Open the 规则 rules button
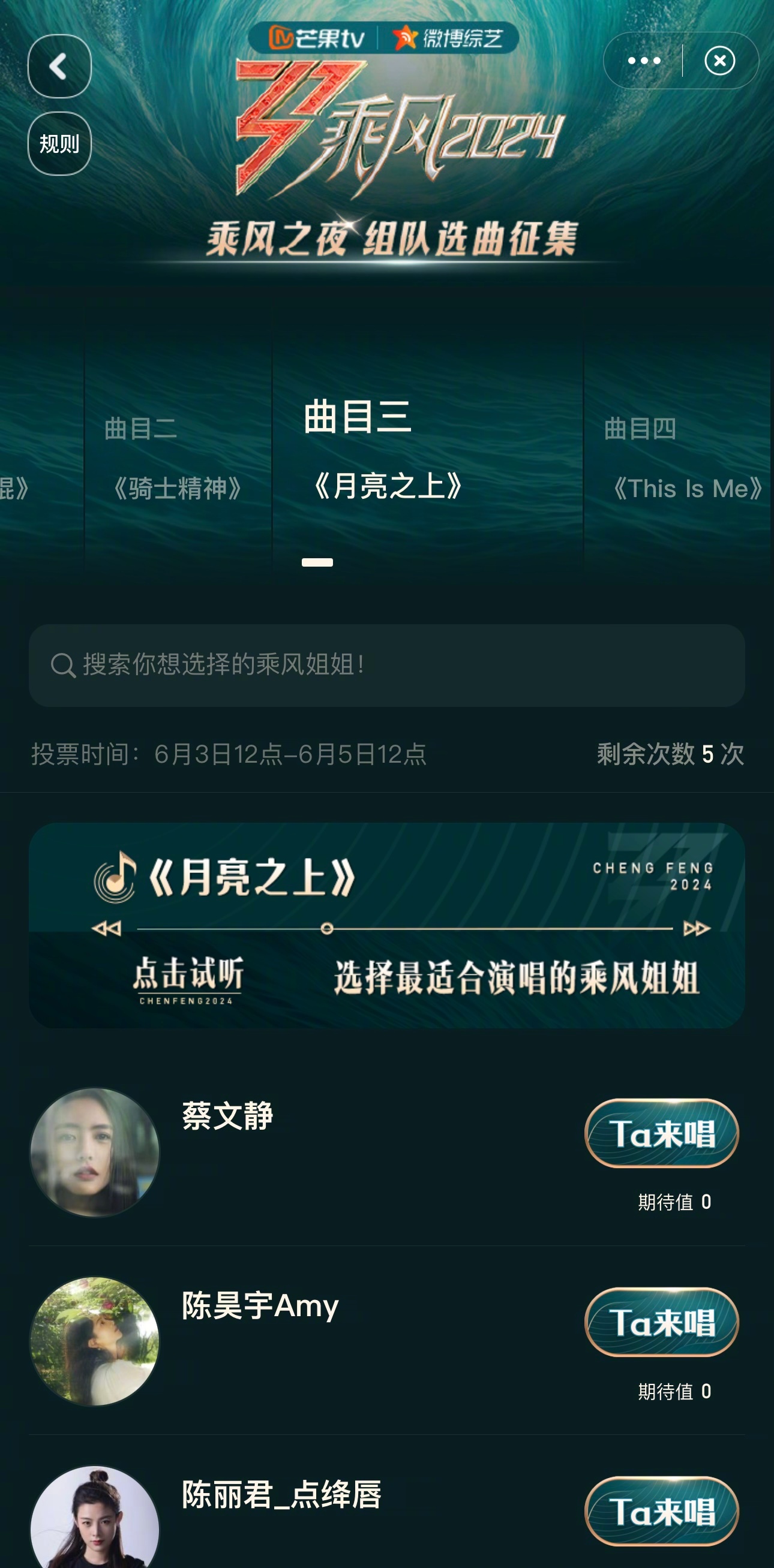The width and height of the screenshot is (774, 1568). click(59, 144)
